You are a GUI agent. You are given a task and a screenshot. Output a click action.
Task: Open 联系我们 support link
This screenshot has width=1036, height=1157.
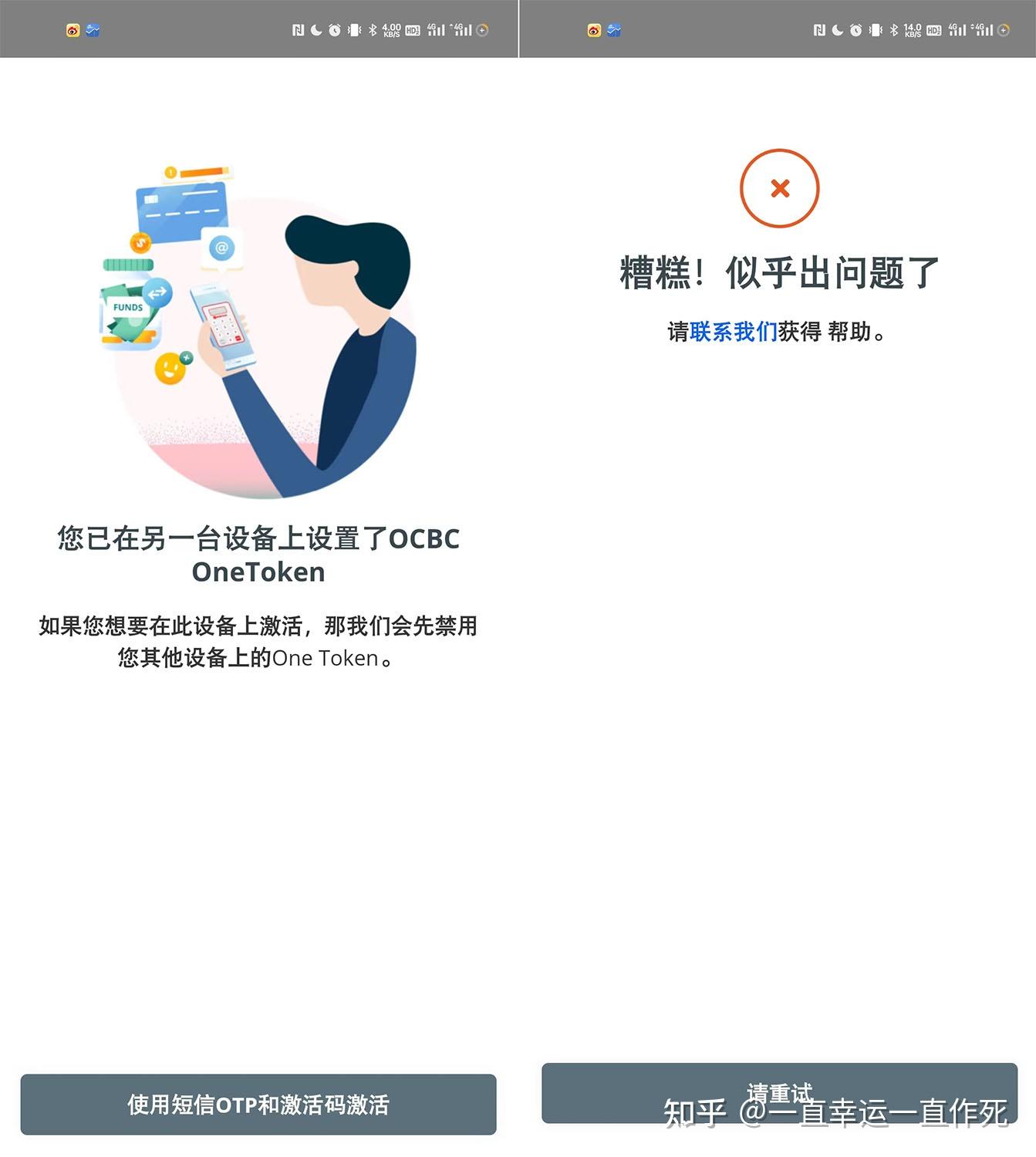coord(732,332)
